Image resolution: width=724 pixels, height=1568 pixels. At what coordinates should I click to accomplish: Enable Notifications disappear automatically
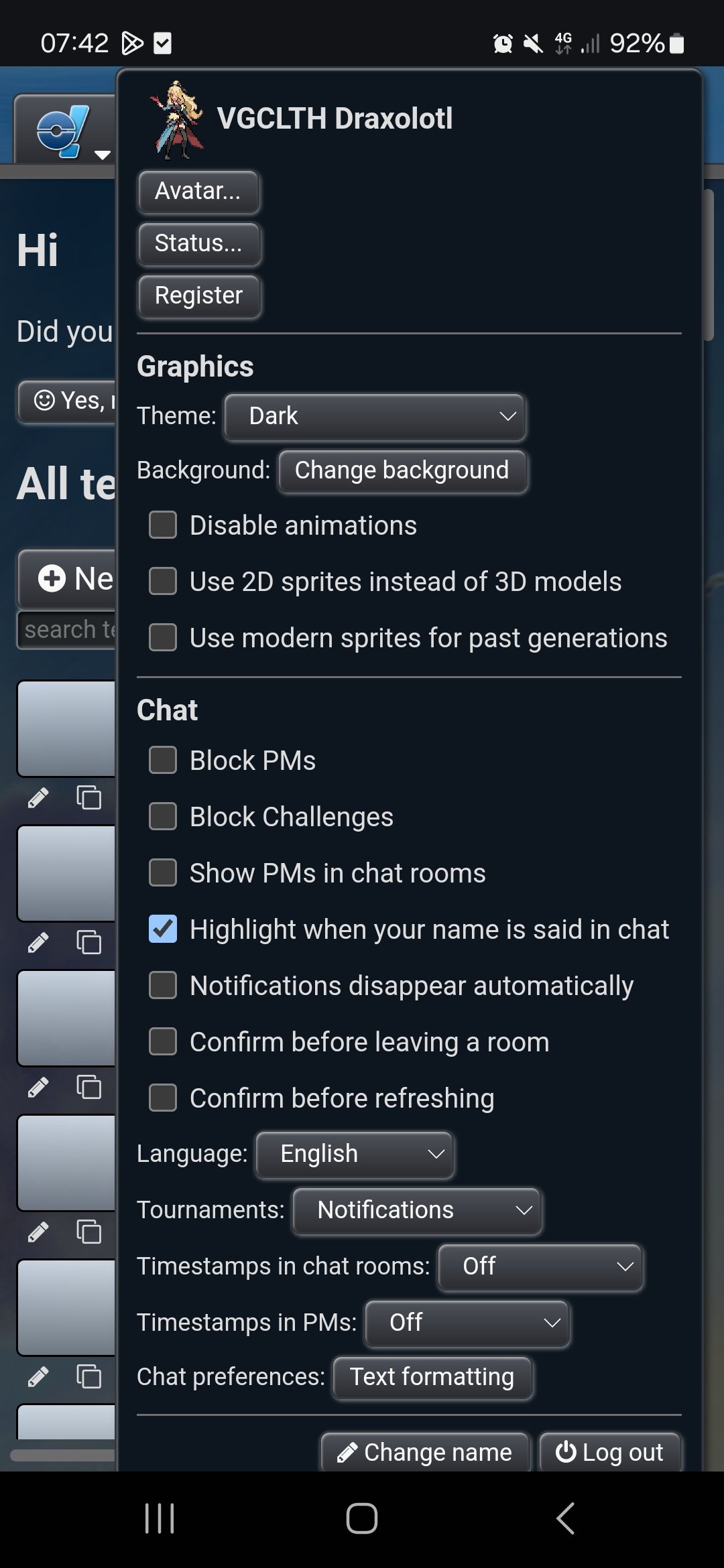click(163, 986)
